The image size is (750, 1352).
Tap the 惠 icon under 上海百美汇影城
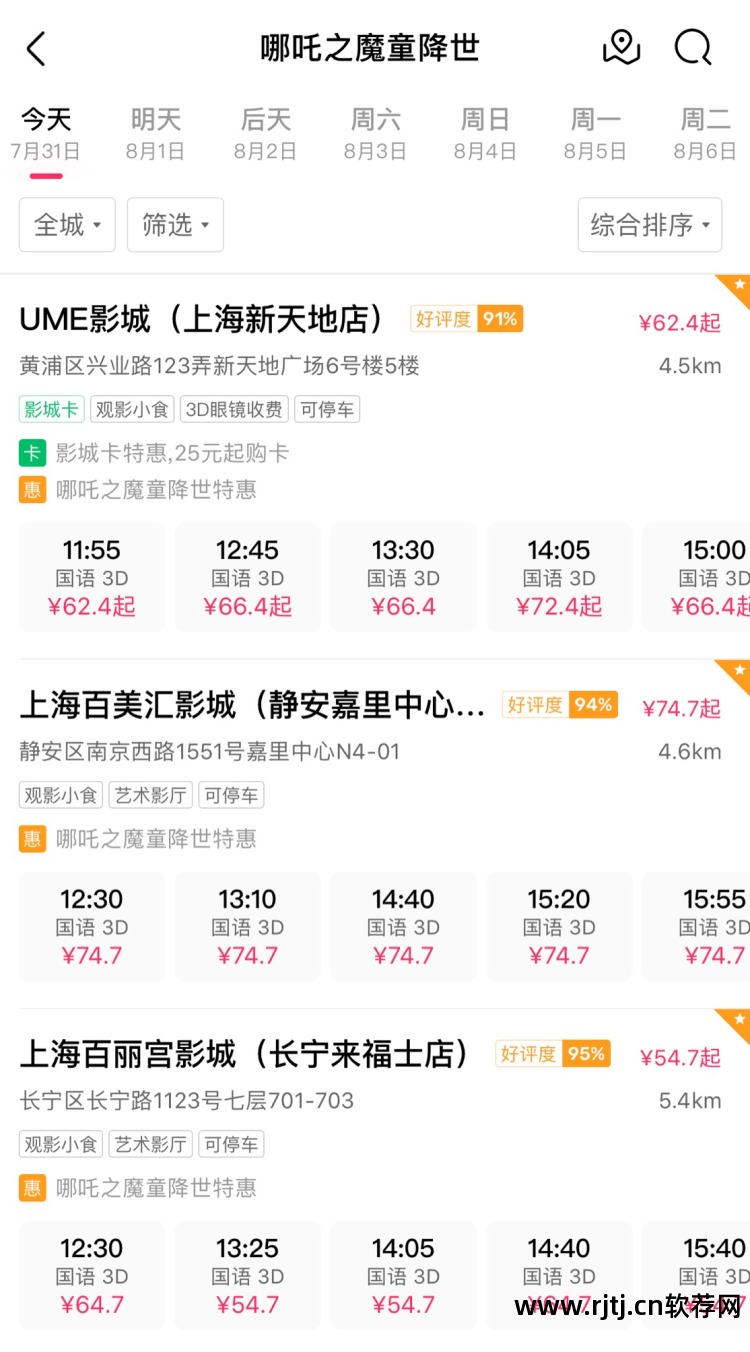(x=31, y=840)
